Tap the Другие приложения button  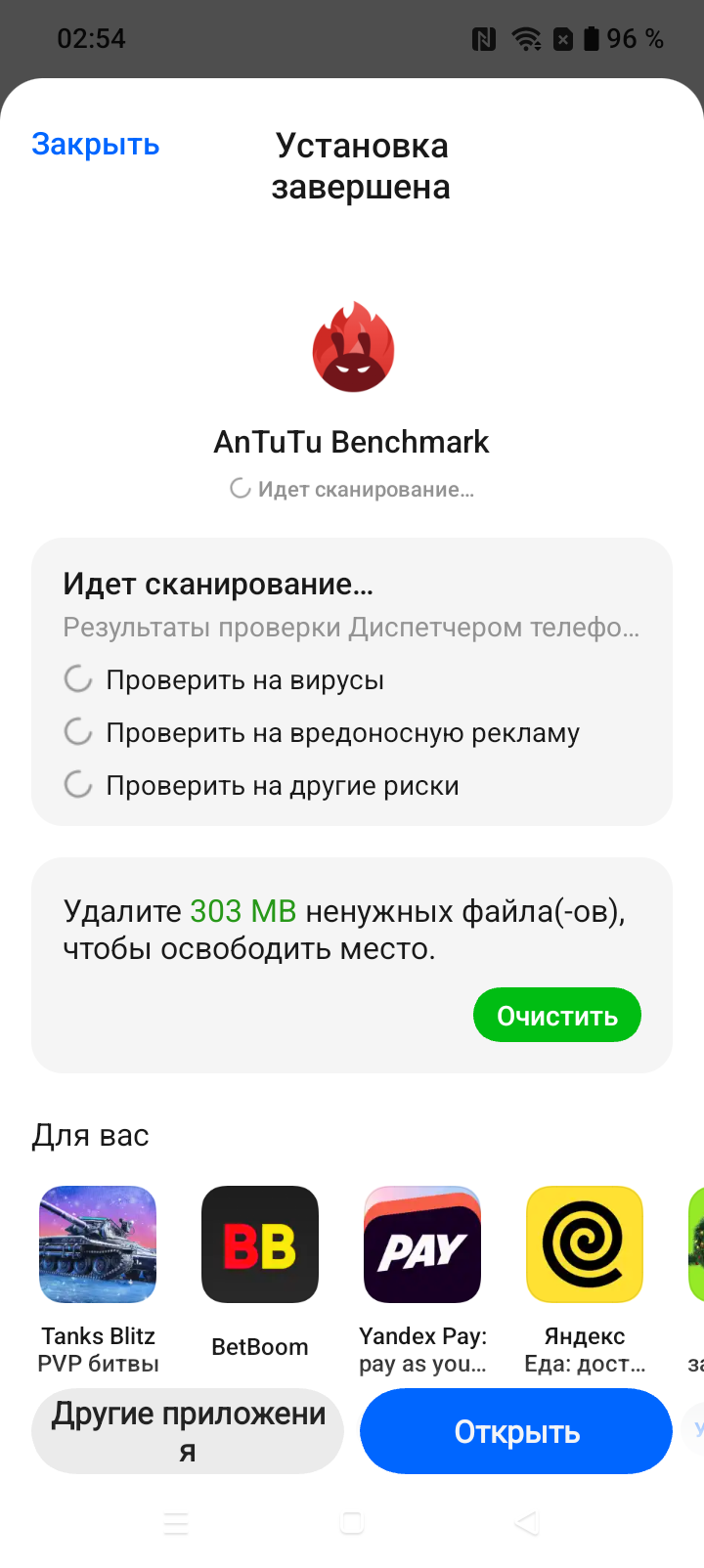[188, 1431]
